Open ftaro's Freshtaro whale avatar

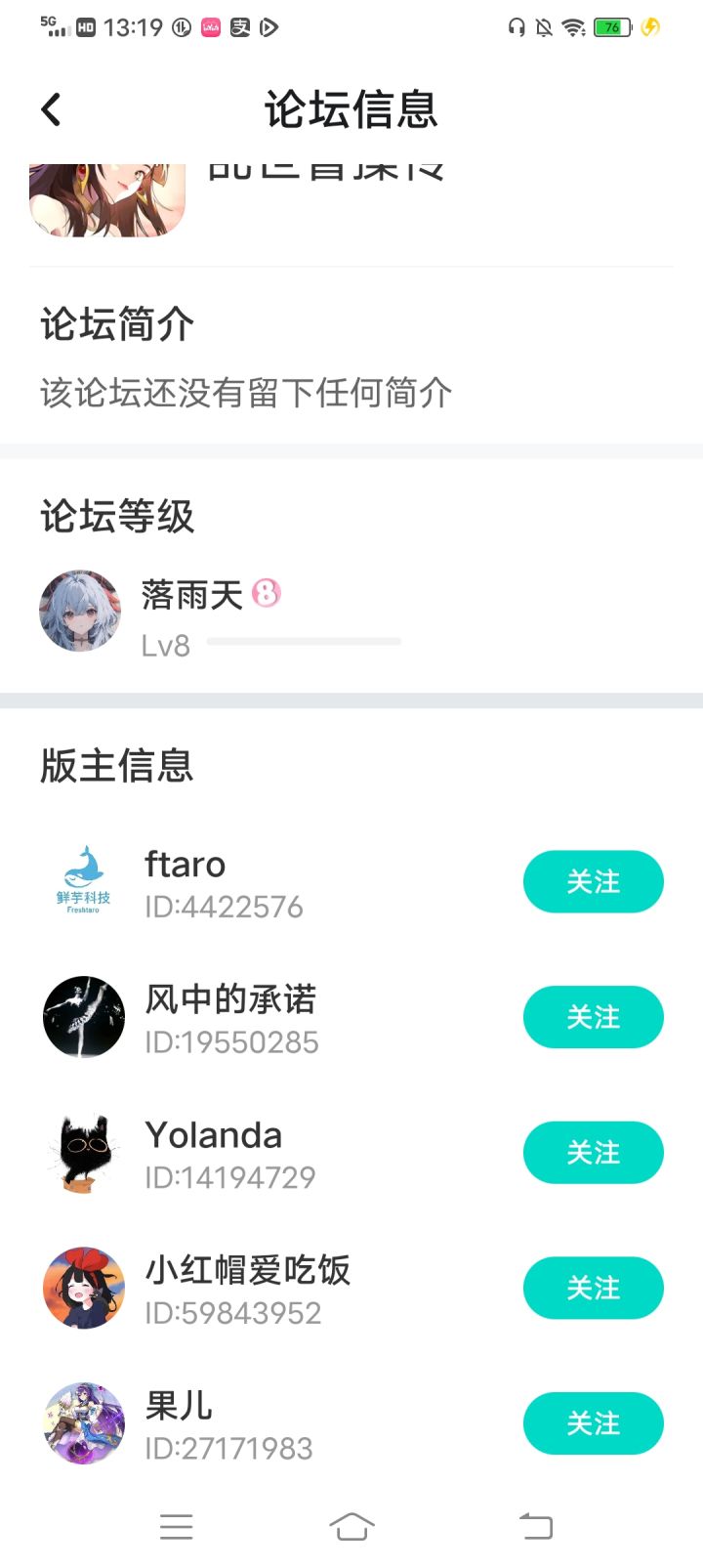[x=83, y=879]
